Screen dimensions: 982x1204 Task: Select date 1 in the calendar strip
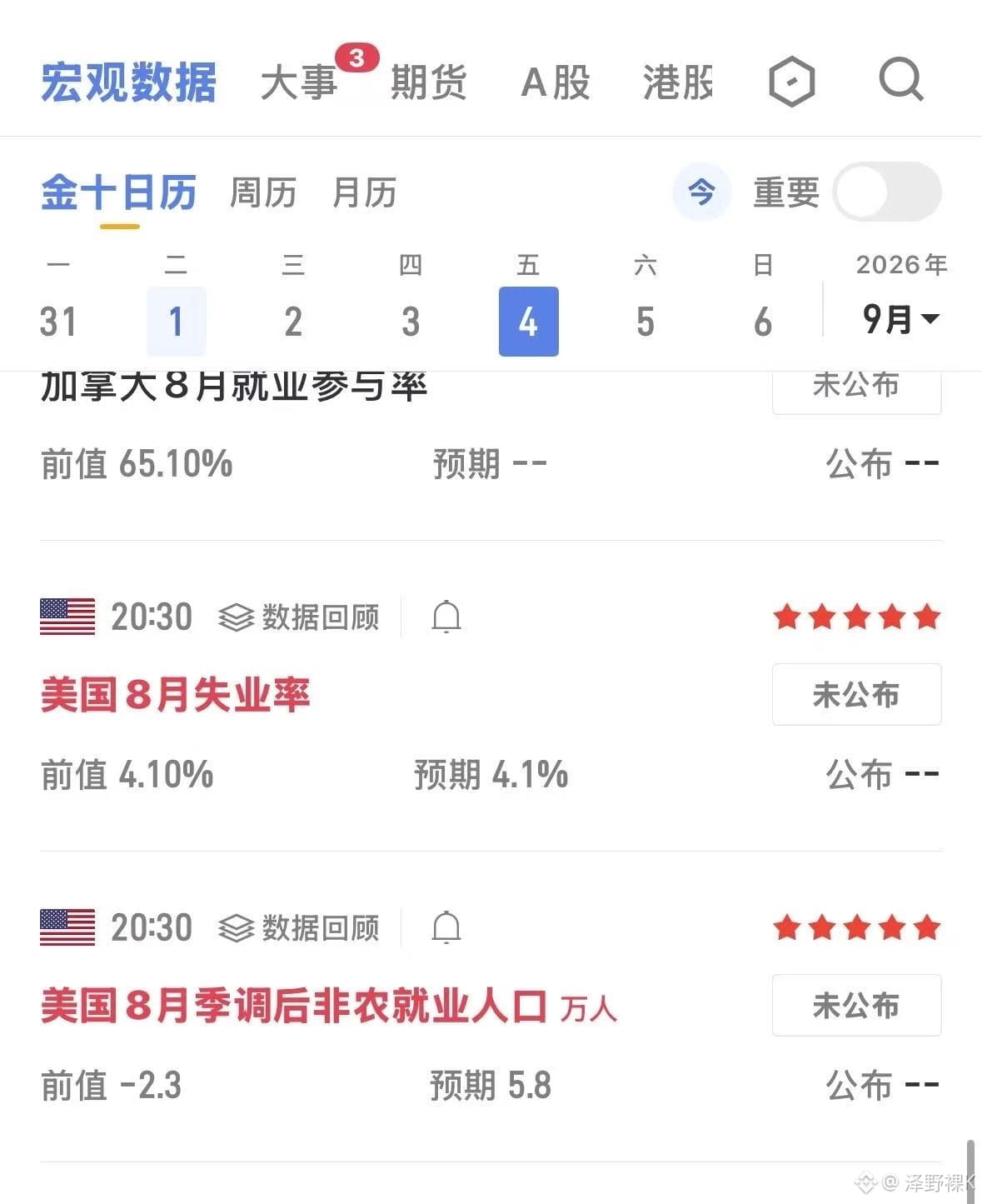click(176, 322)
